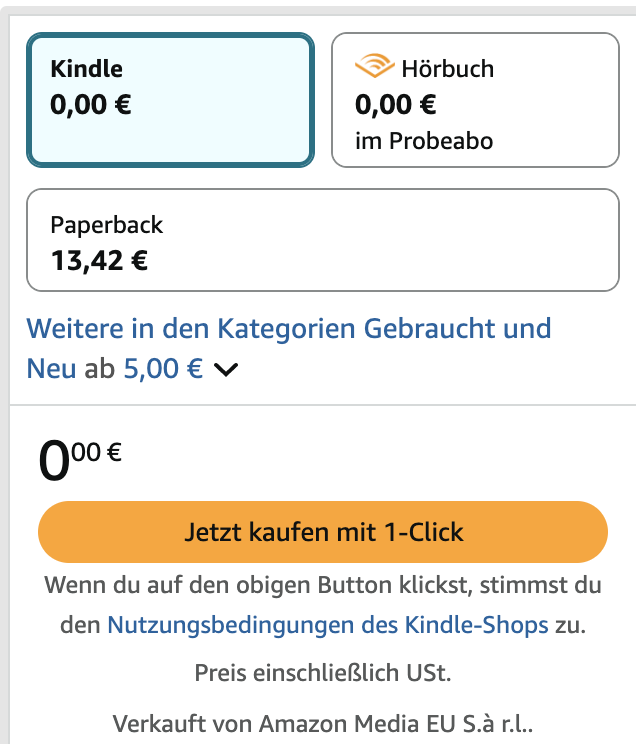This screenshot has width=636, height=744.
Task: Choose the Hörbuch audiobook format
Action: [475, 100]
